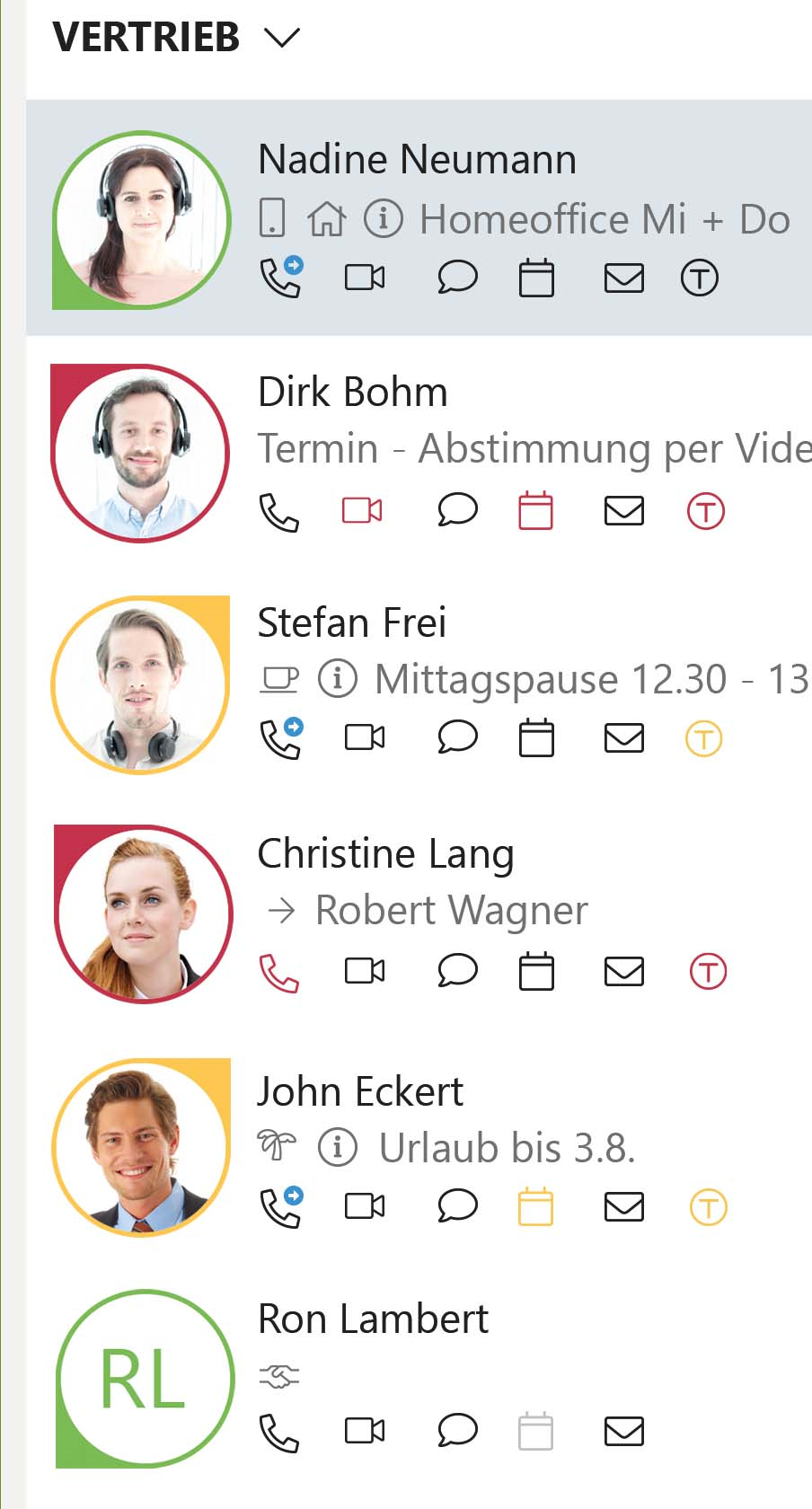Send email to Nadine Neumann
This screenshot has width=812, height=1509.
click(x=623, y=278)
